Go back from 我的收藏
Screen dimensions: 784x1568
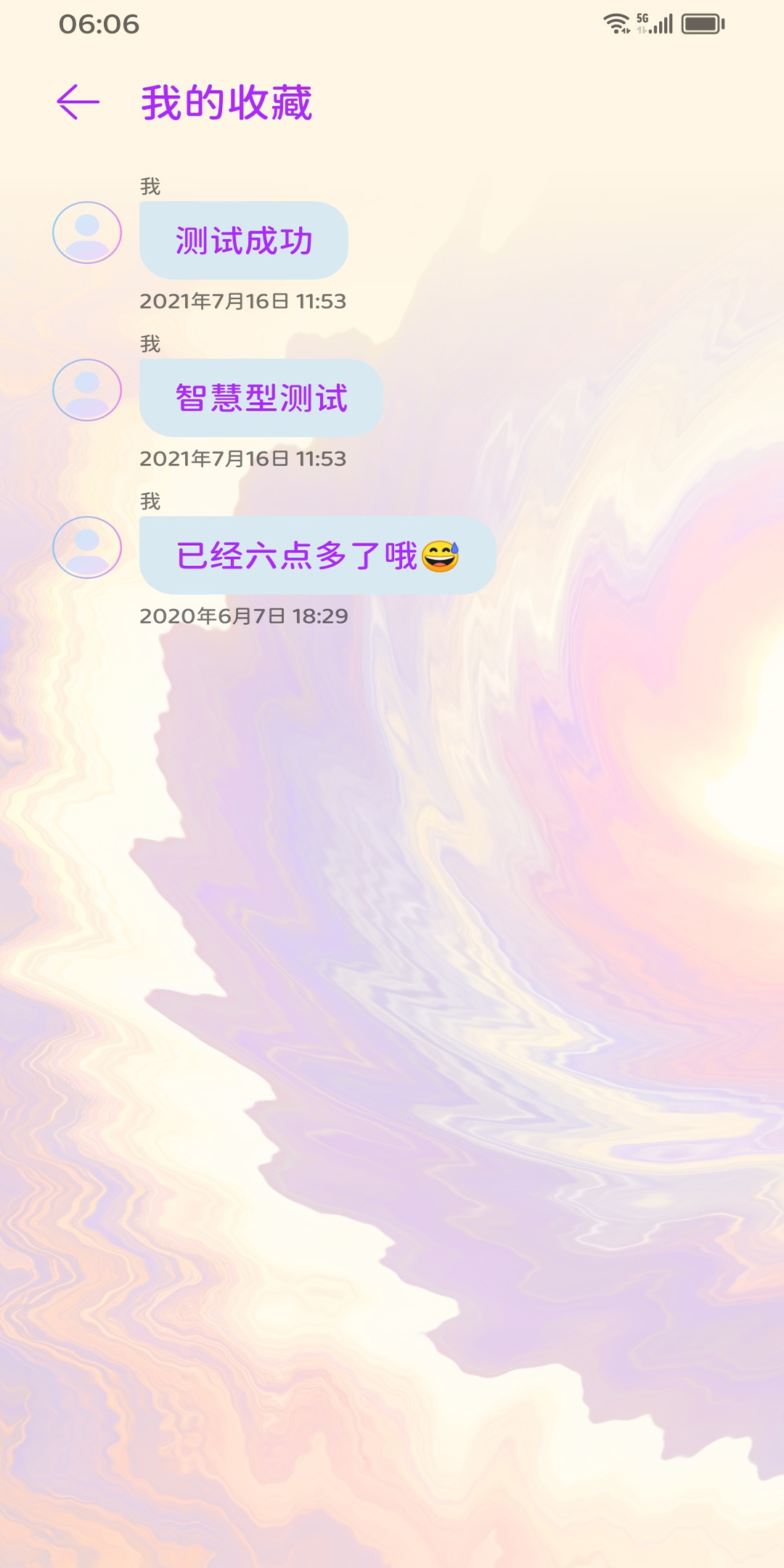tap(78, 102)
